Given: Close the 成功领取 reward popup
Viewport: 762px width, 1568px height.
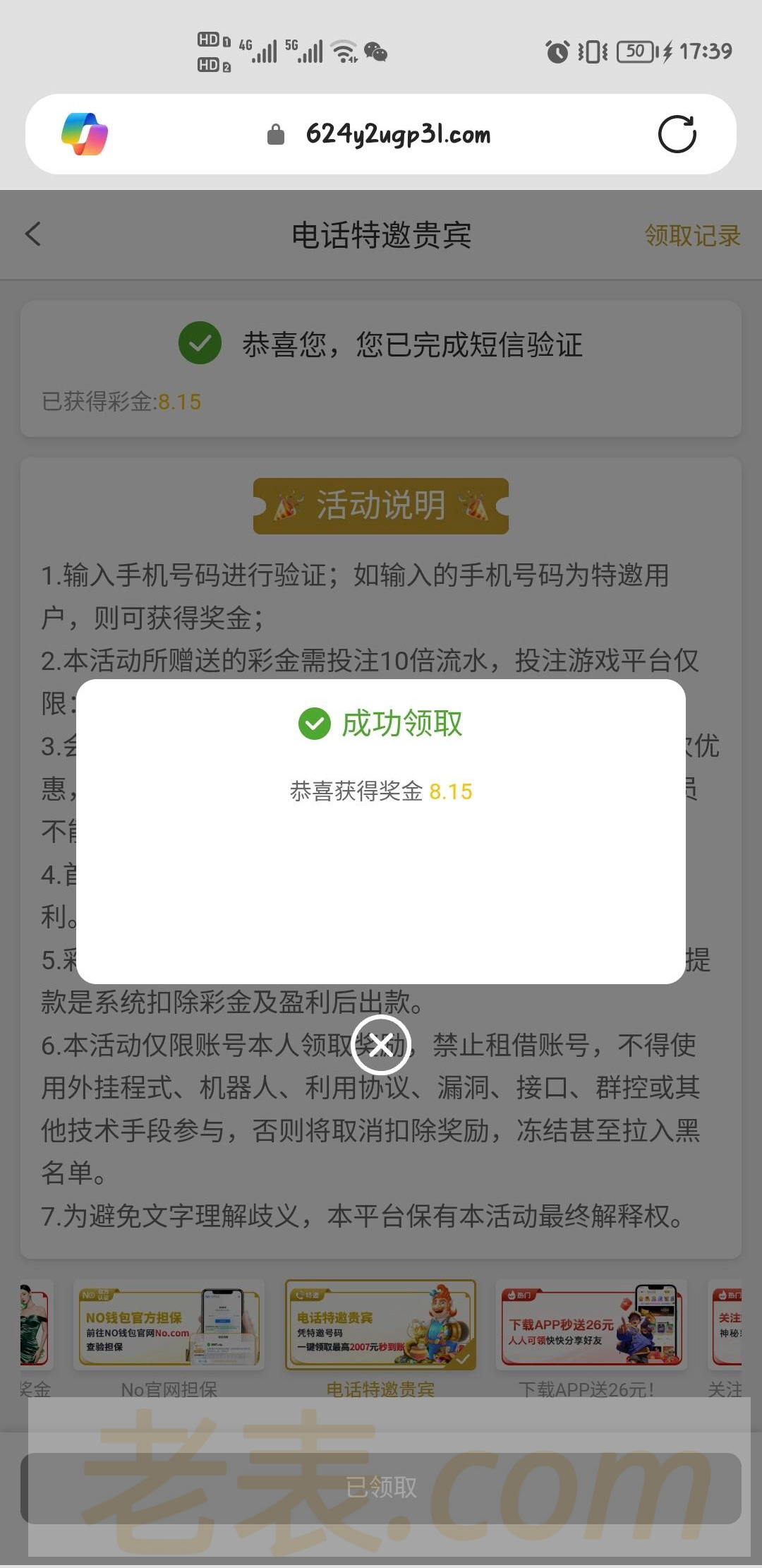Looking at the screenshot, I should (381, 1045).
